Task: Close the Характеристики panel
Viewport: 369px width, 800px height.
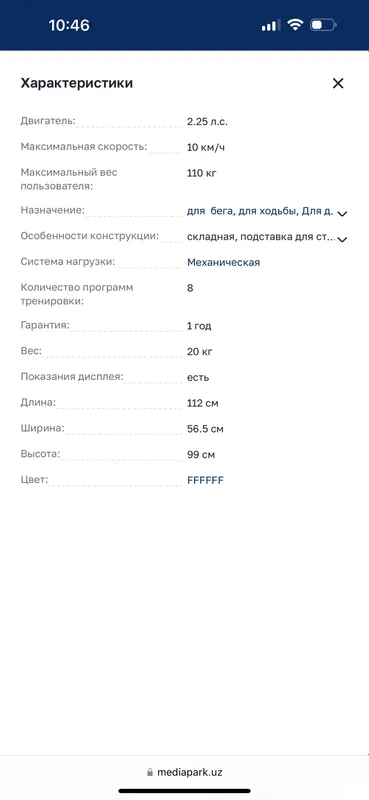Action: click(338, 84)
